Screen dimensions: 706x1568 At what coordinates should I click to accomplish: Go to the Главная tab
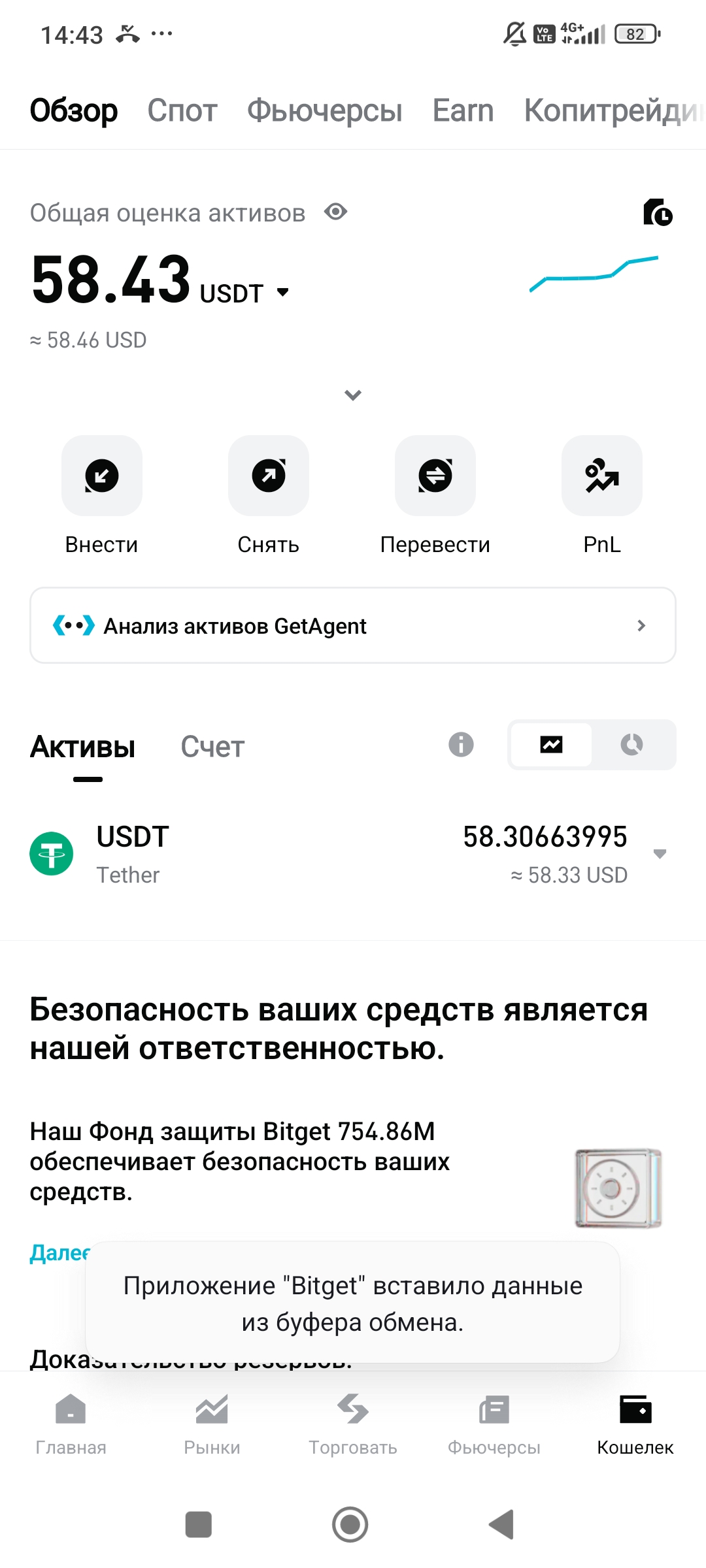point(71,1424)
